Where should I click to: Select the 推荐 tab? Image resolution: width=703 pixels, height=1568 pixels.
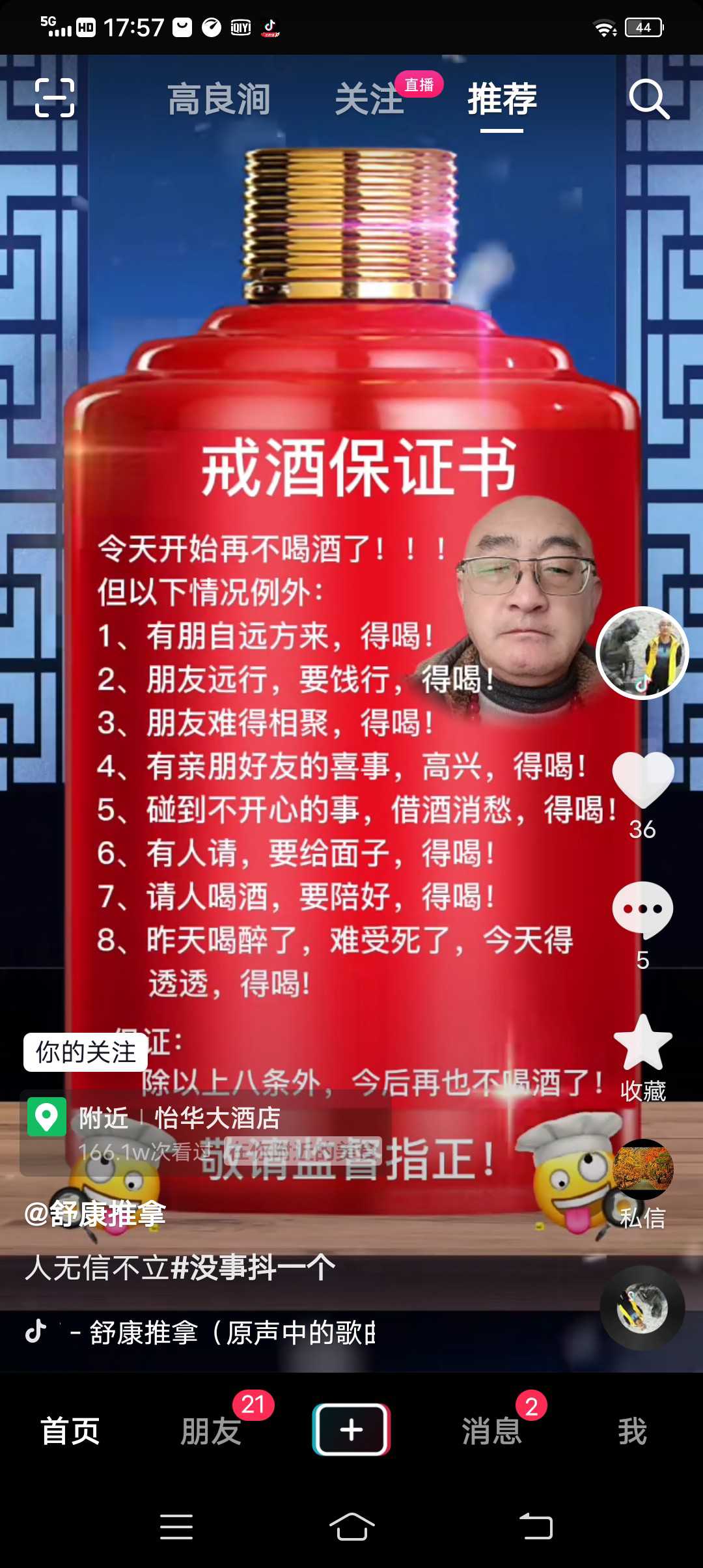(x=502, y=100)
